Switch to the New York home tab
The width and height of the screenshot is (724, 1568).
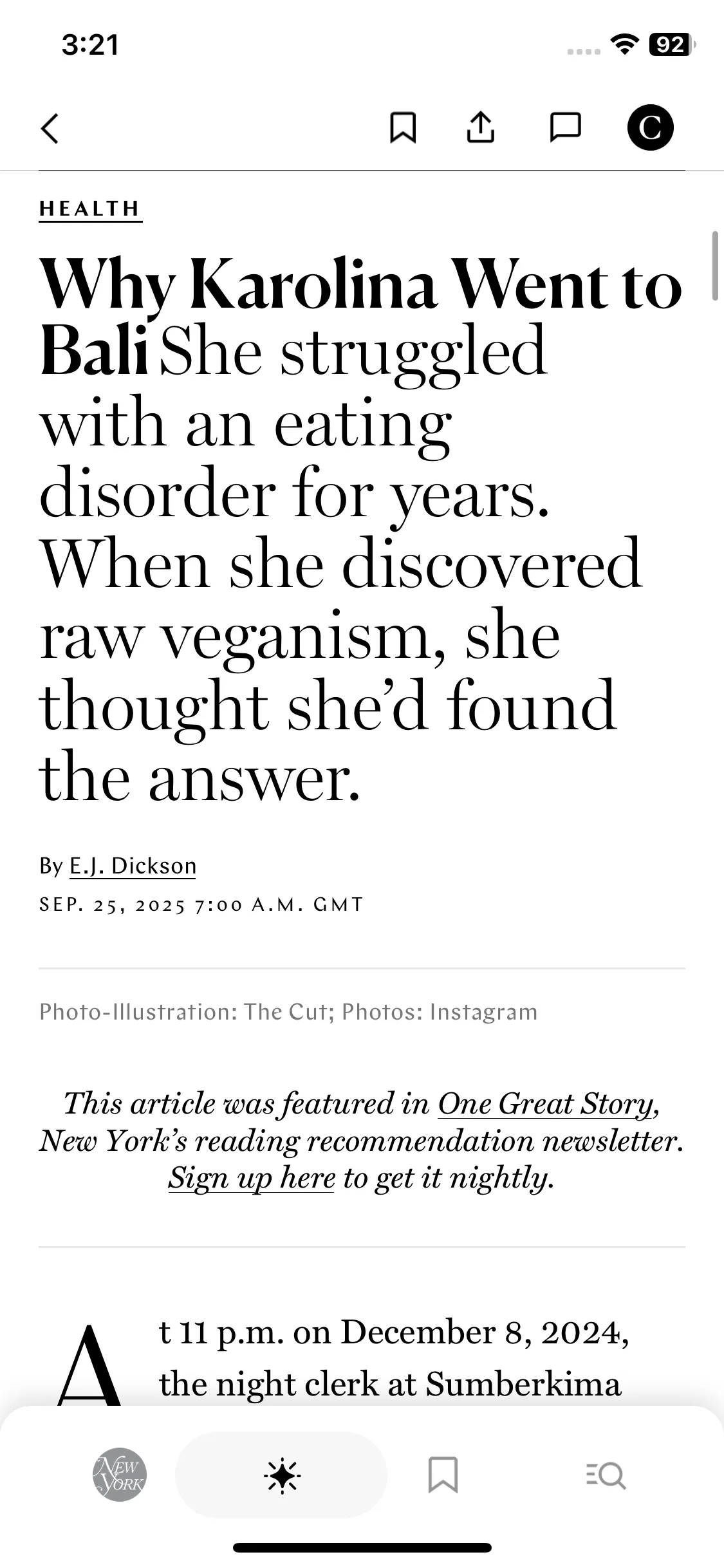pyautogui.click(x=120, y=1474)
